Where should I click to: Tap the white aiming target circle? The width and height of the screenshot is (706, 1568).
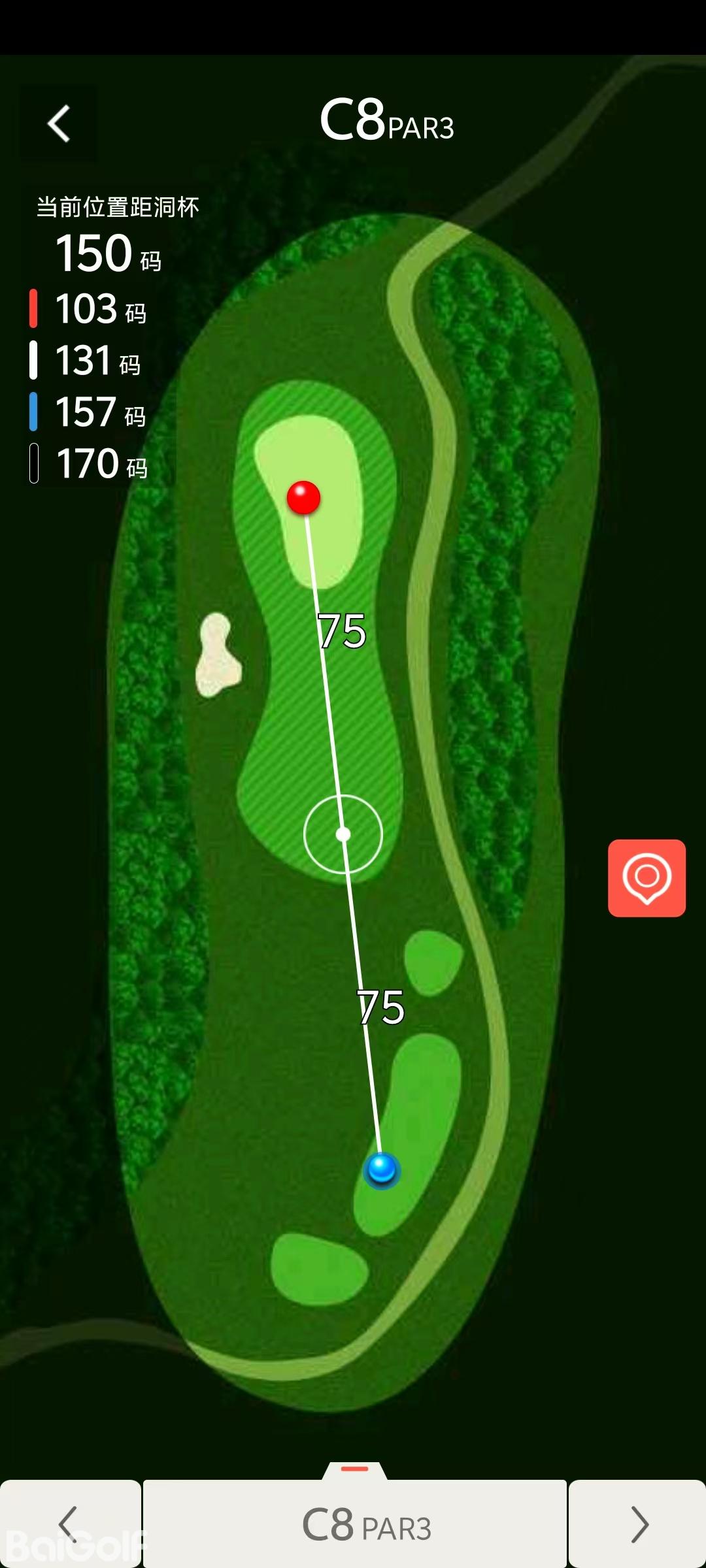[x=343, y=834]
